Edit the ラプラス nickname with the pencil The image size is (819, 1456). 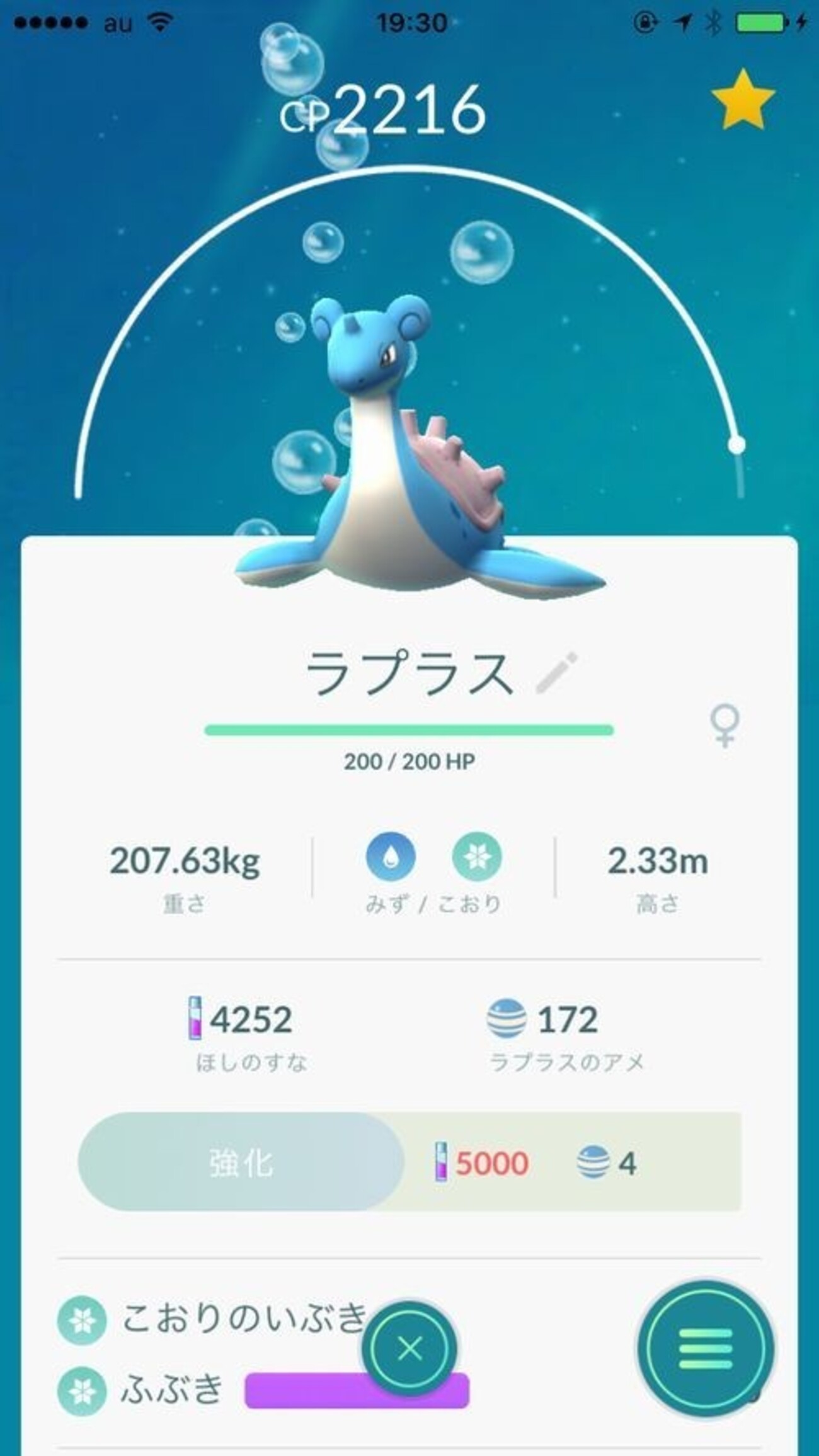click(557, 674)
